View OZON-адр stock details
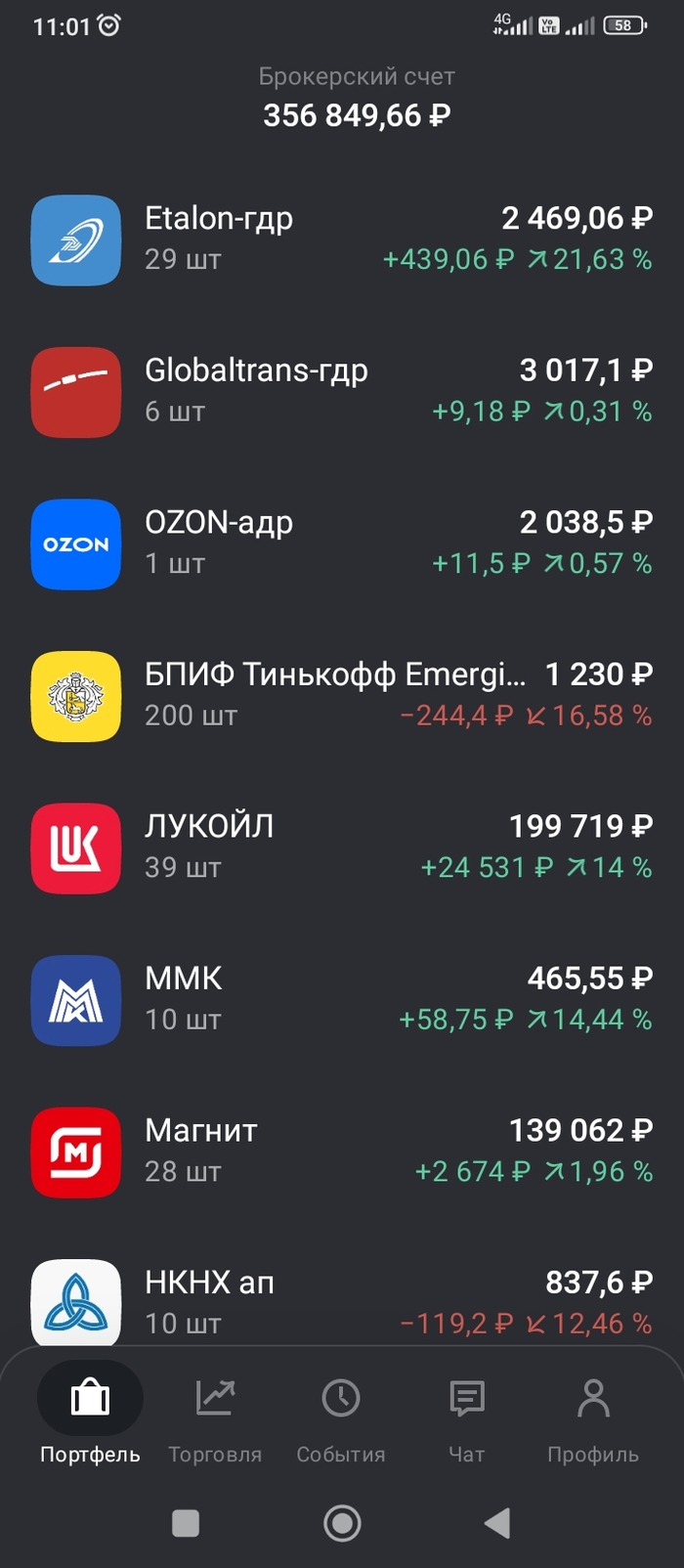The image size is (684, 1568). [342, 544]
